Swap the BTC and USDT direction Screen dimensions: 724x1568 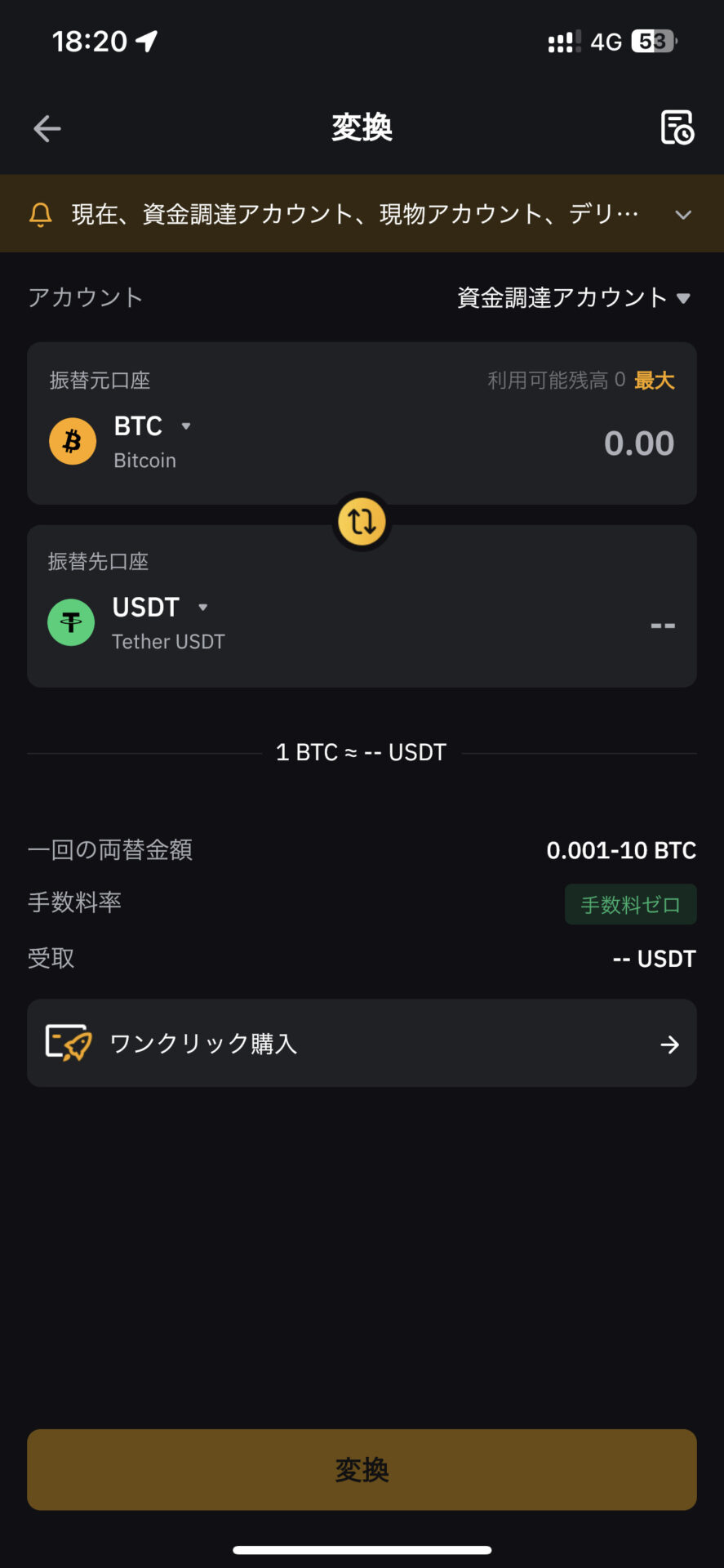[362, 520]
